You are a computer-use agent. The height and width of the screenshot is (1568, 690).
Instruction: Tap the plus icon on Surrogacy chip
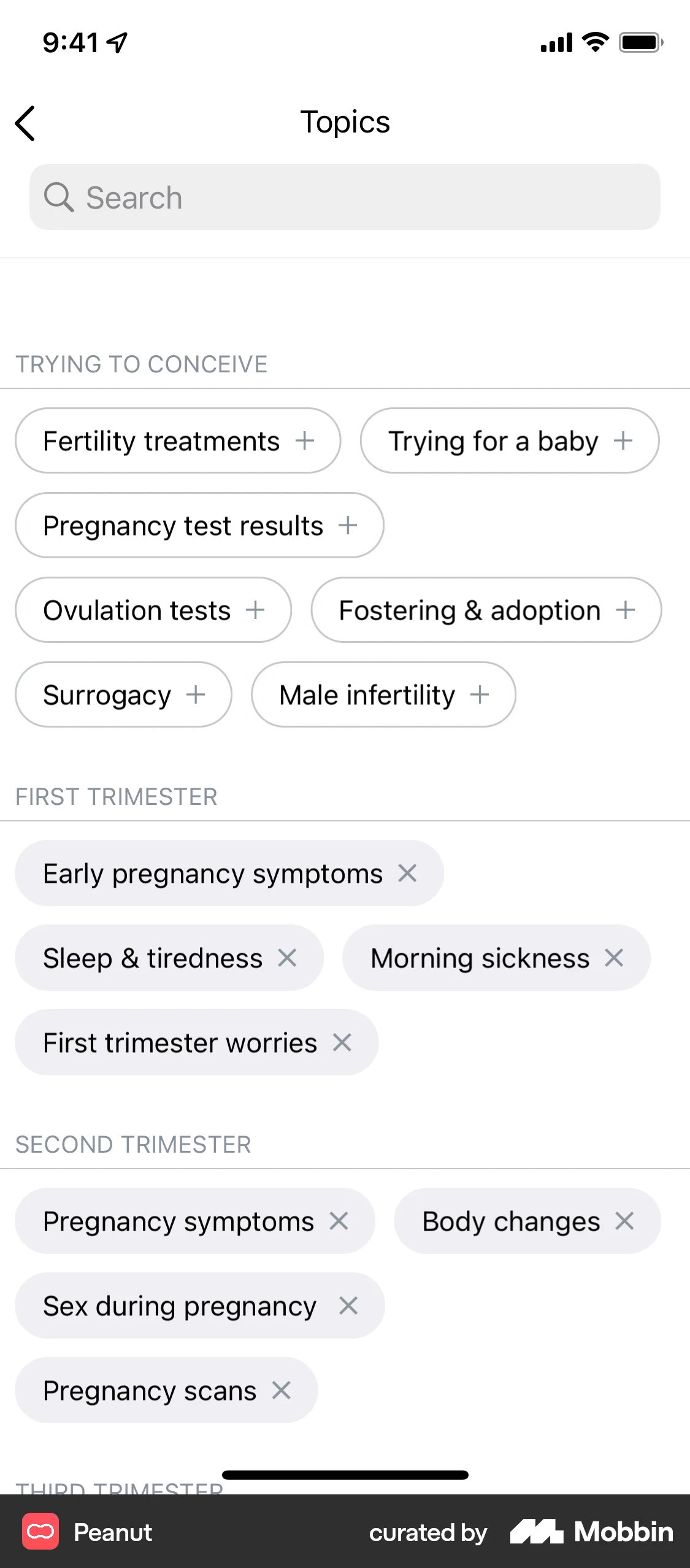tap(195, 694)
